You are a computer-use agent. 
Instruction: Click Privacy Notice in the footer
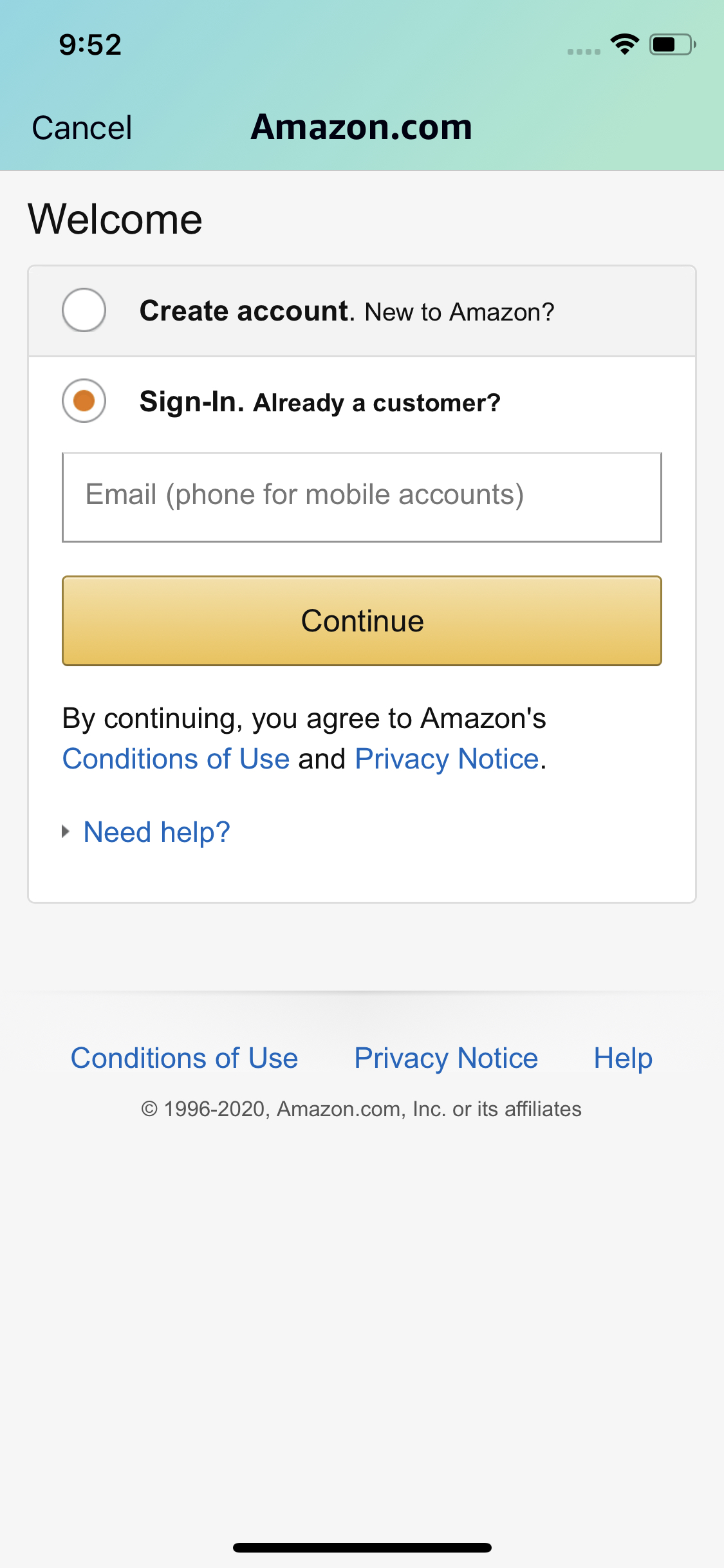point(445,1058)
